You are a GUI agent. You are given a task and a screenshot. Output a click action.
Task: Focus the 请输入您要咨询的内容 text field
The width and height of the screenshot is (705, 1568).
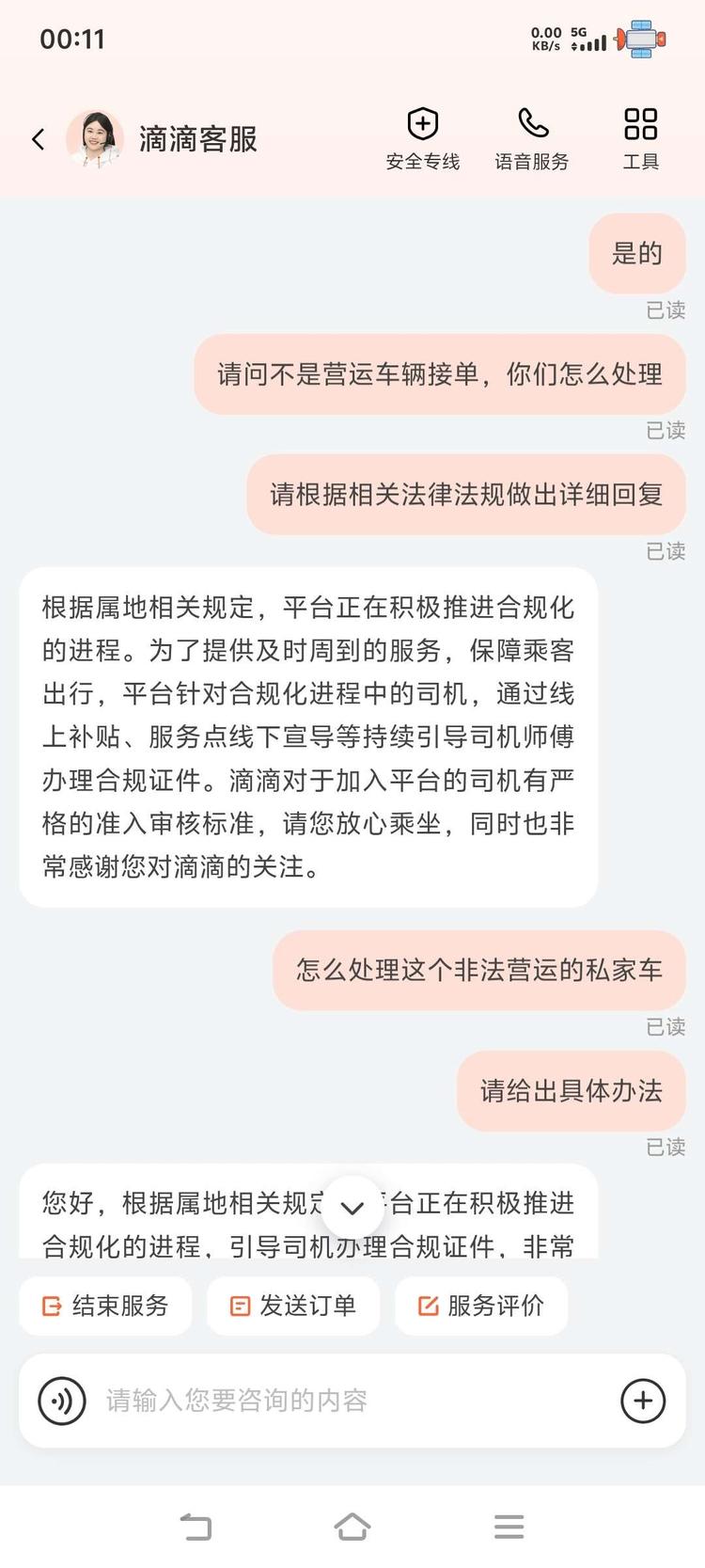tap(348, 1401)
